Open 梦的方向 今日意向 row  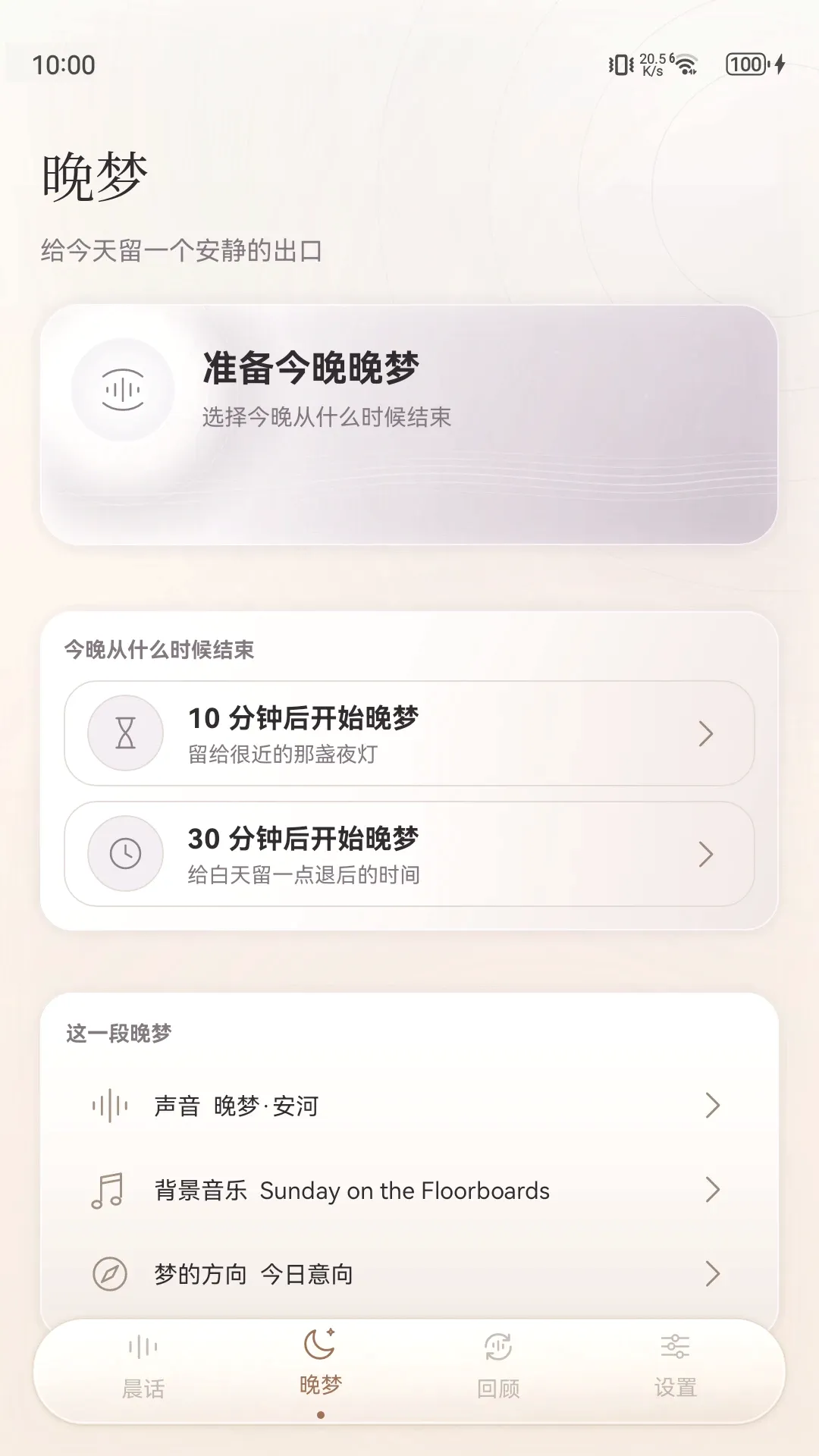pyautogui.click(x=409, y=1274)
